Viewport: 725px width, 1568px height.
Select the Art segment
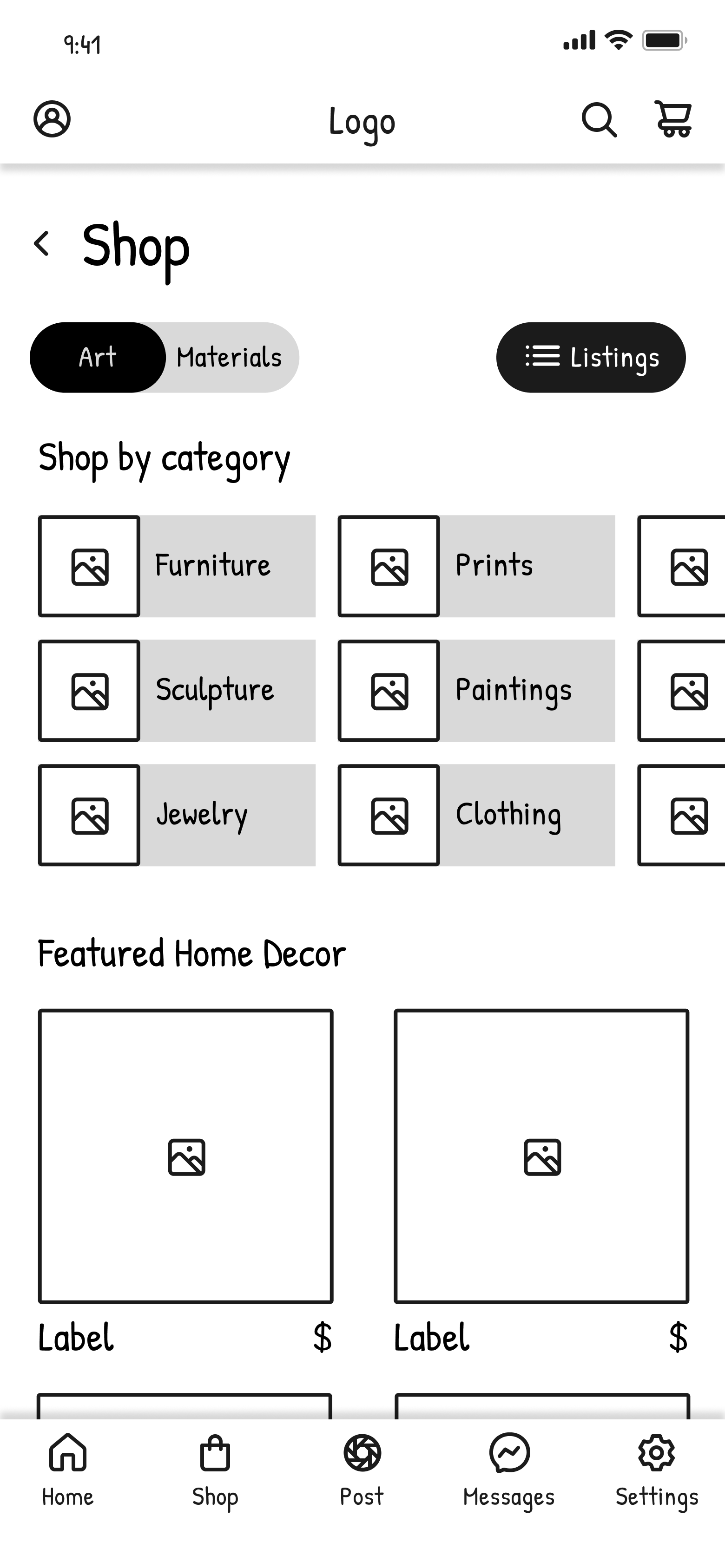pos(98,357)
